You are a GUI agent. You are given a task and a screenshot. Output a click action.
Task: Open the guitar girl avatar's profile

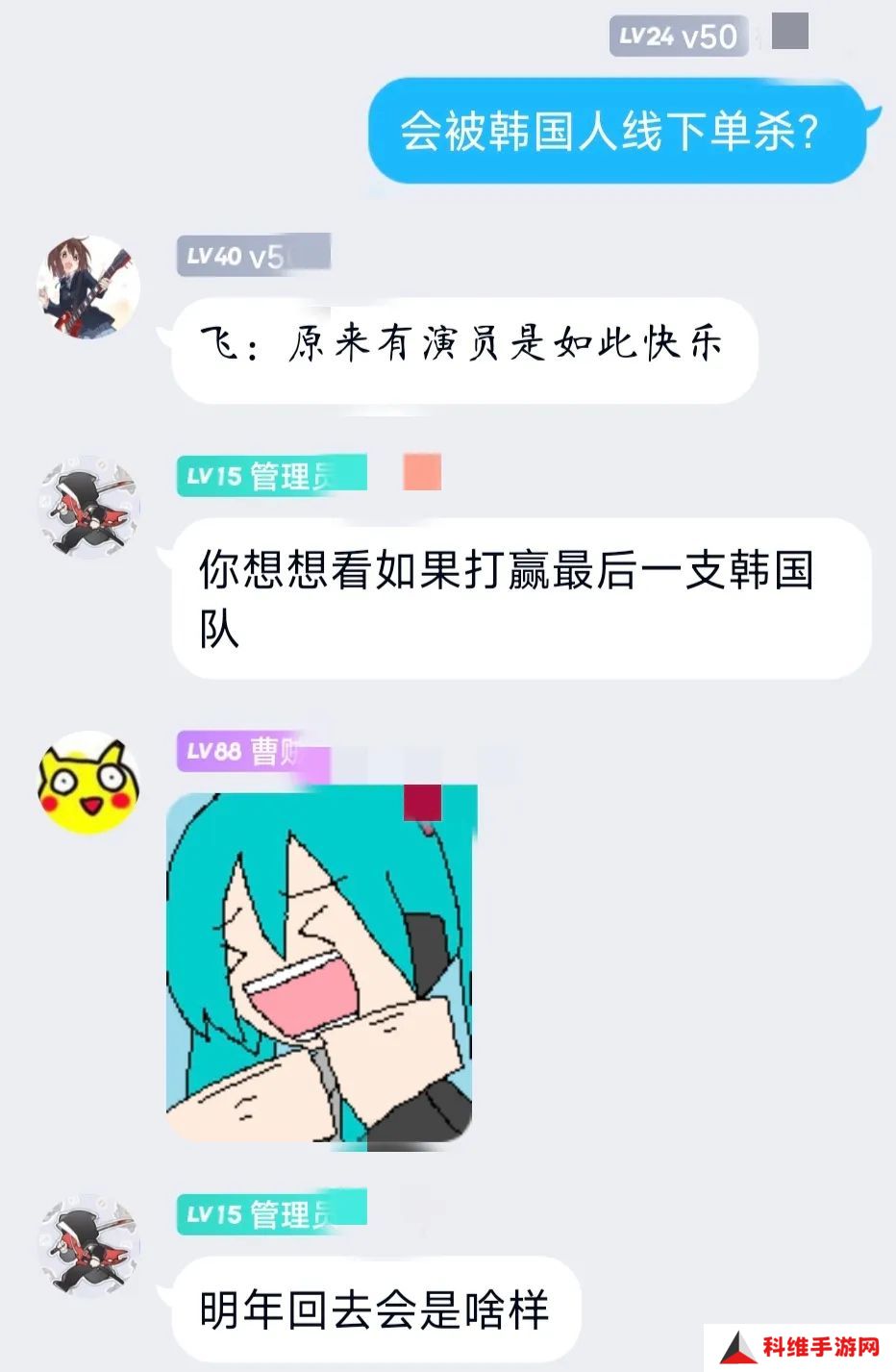click(x=88, y=287)
